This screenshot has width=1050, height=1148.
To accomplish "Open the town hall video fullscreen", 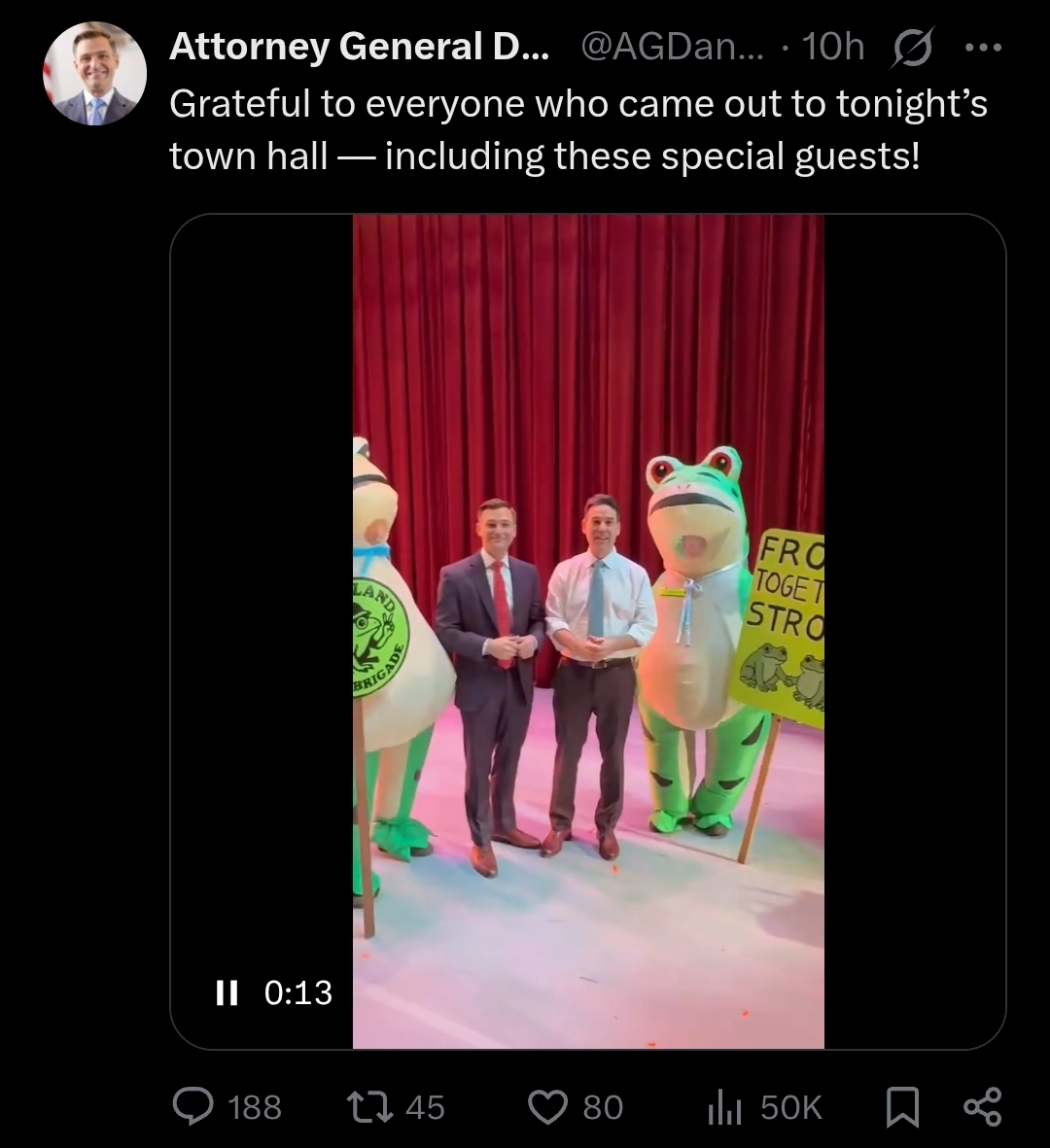I will 588,631.
